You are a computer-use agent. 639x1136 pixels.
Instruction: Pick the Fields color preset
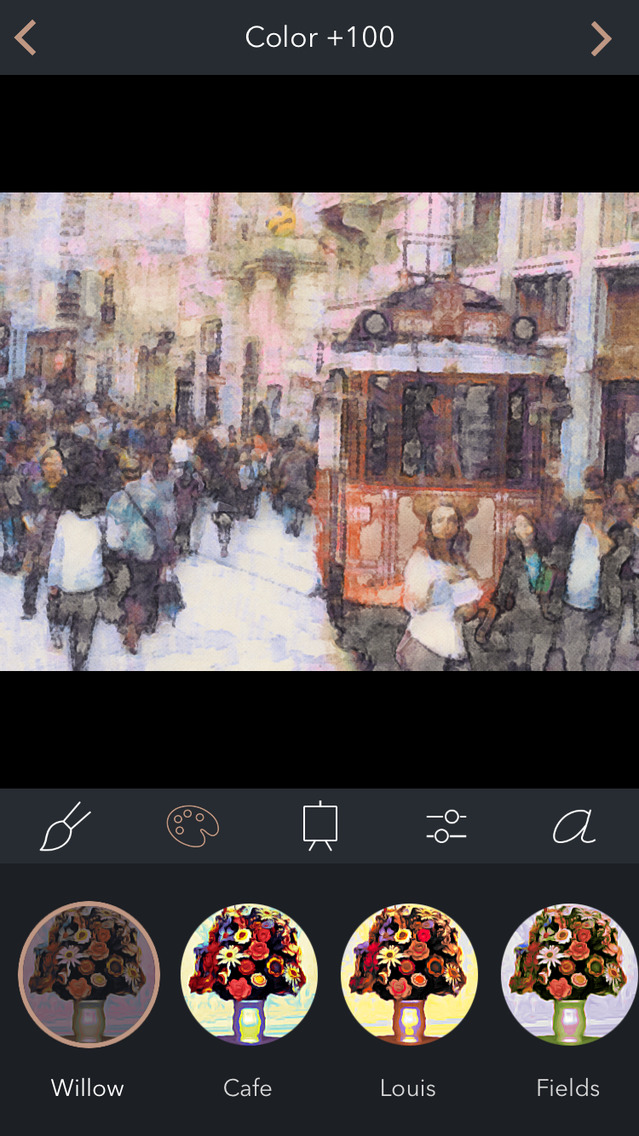tap(568, 975)
